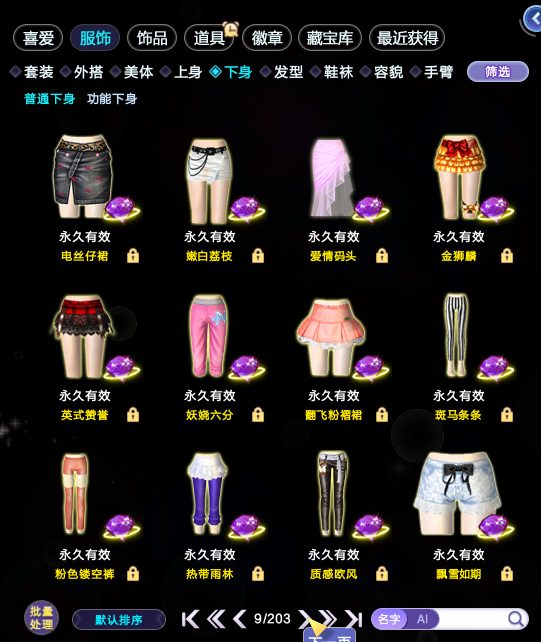Switch to the 喜爱 tab
541x642 pixels.
[38, 38]
